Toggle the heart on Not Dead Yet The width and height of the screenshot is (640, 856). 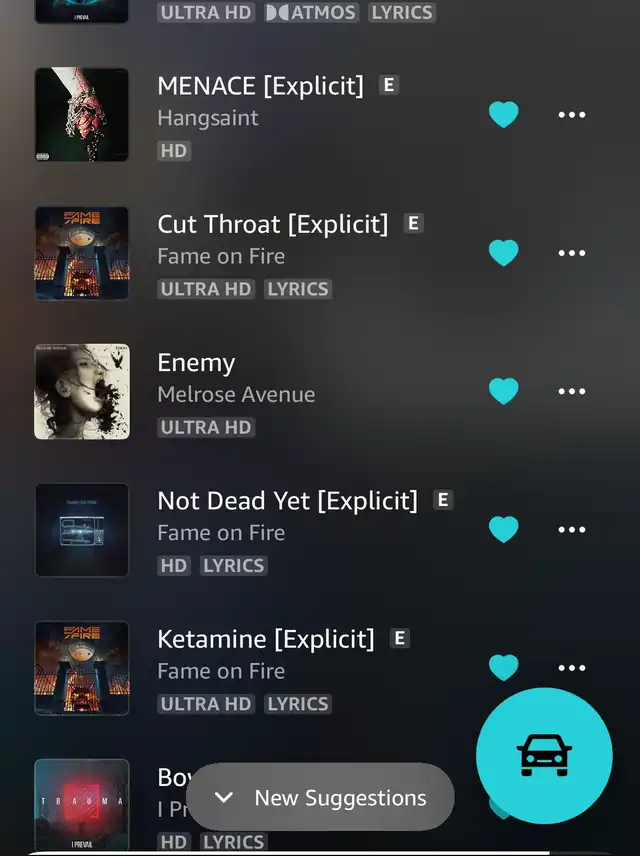[503, 529]
